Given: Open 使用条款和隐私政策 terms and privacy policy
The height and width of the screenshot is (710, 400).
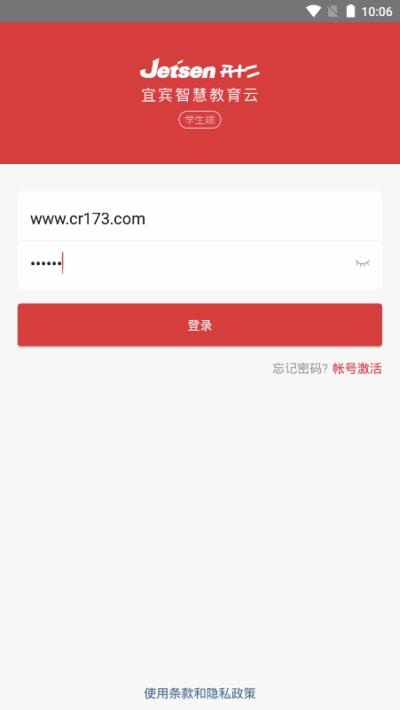Looking at the screenshot, I should 200,693.
